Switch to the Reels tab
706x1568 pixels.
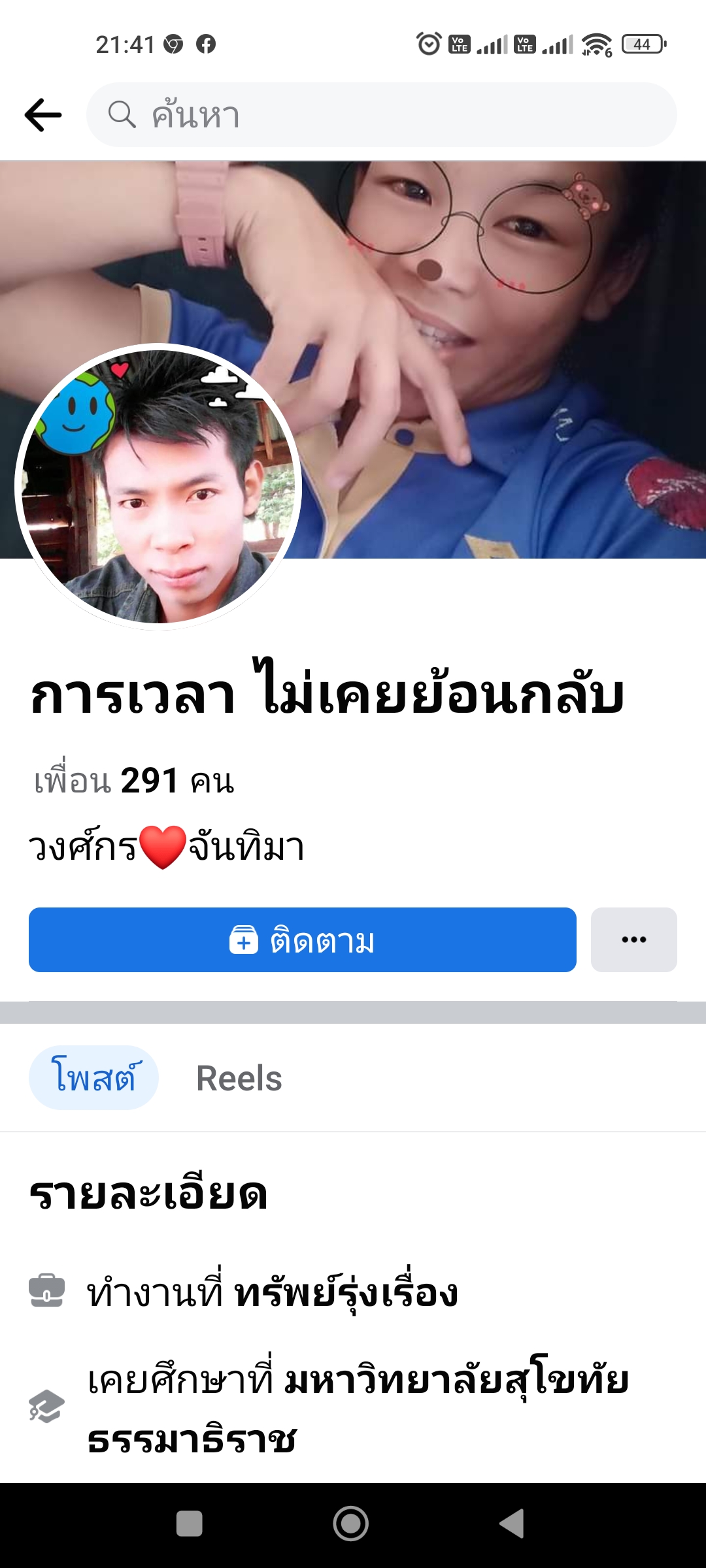tap(239, 1078)
